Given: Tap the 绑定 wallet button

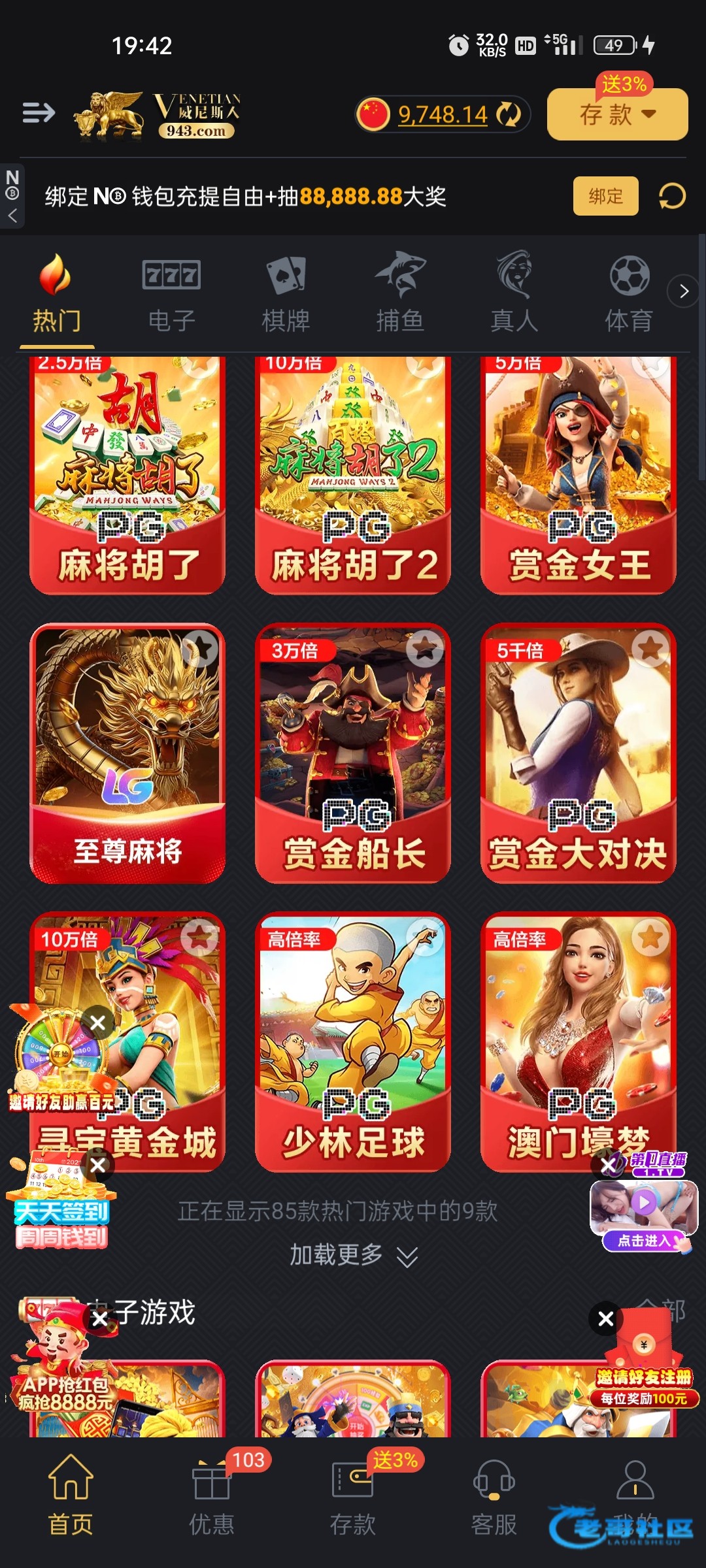Looking at the screenshot, I should point(605,196).
